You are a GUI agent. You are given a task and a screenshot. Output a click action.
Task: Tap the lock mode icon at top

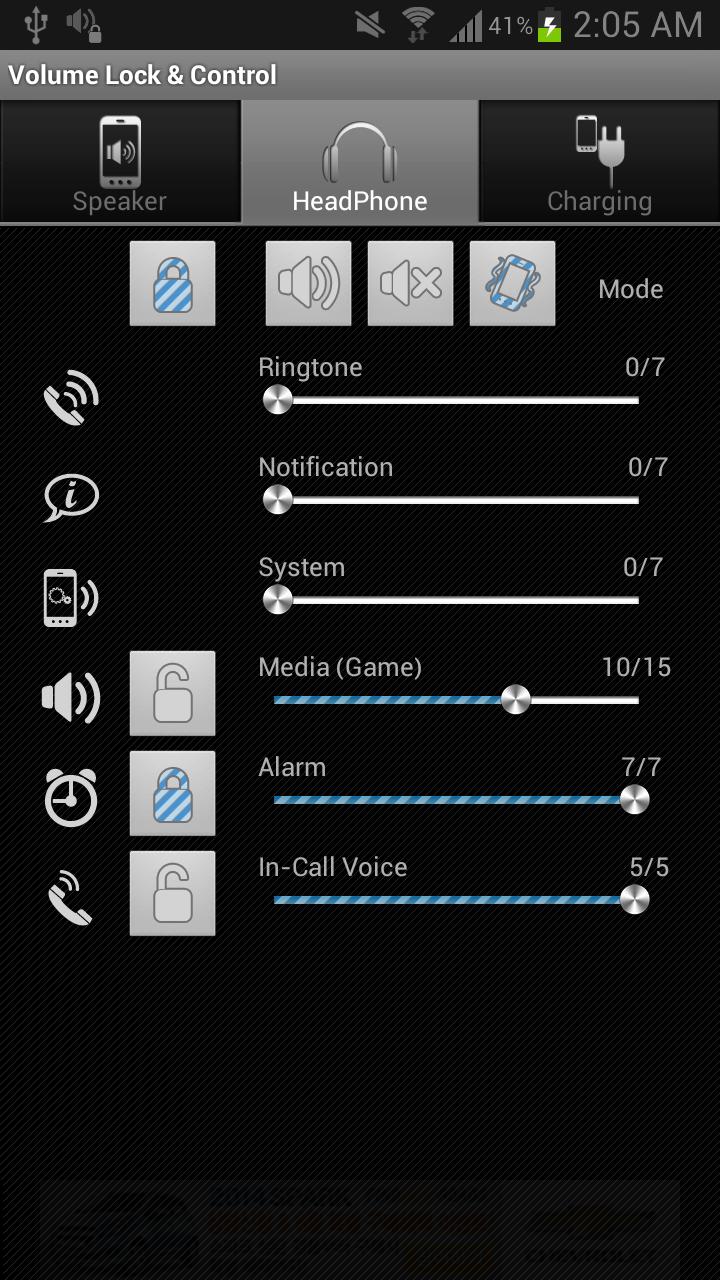point(172,283)
